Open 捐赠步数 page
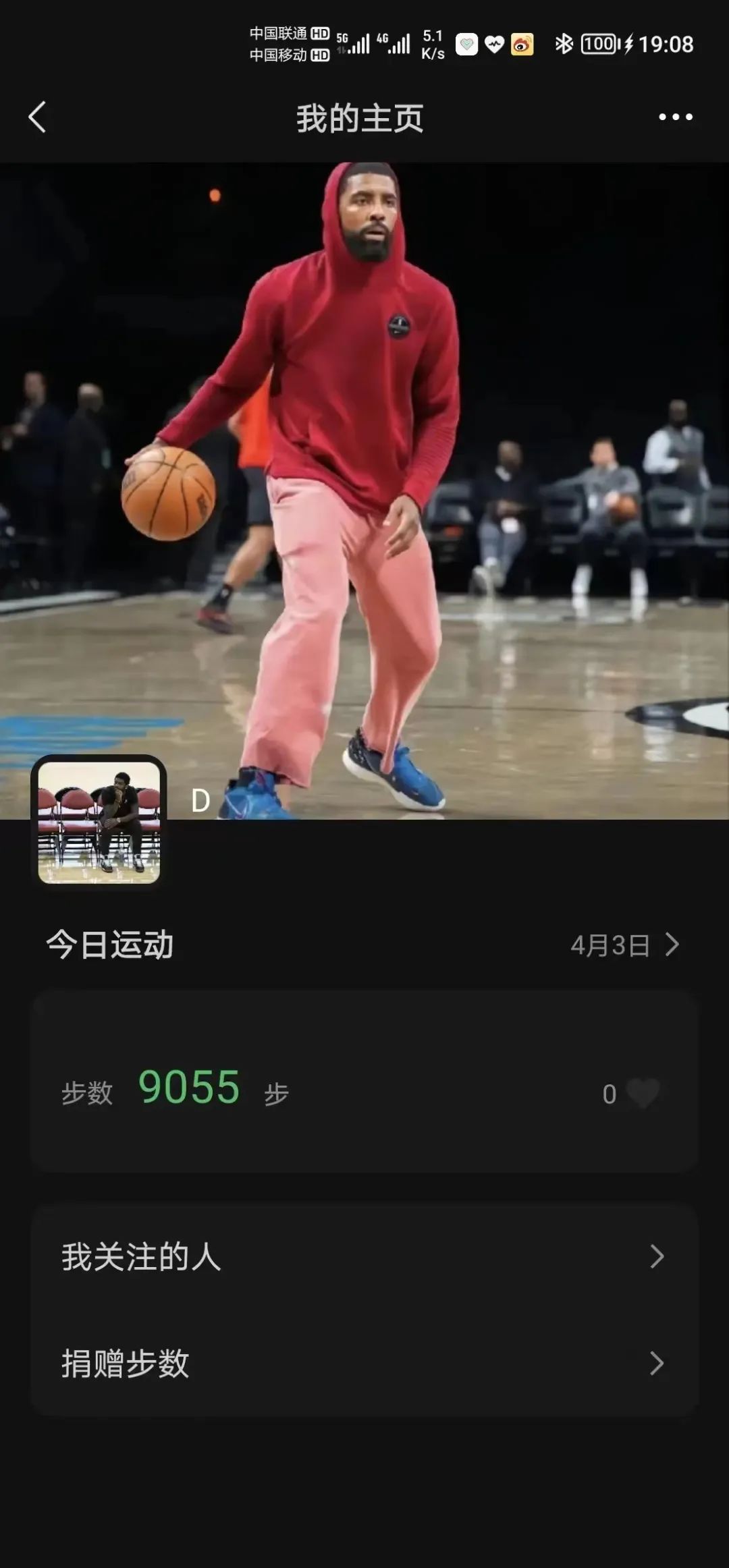The width and height of the screenshot is (729, 1568). coord(364,1364)
